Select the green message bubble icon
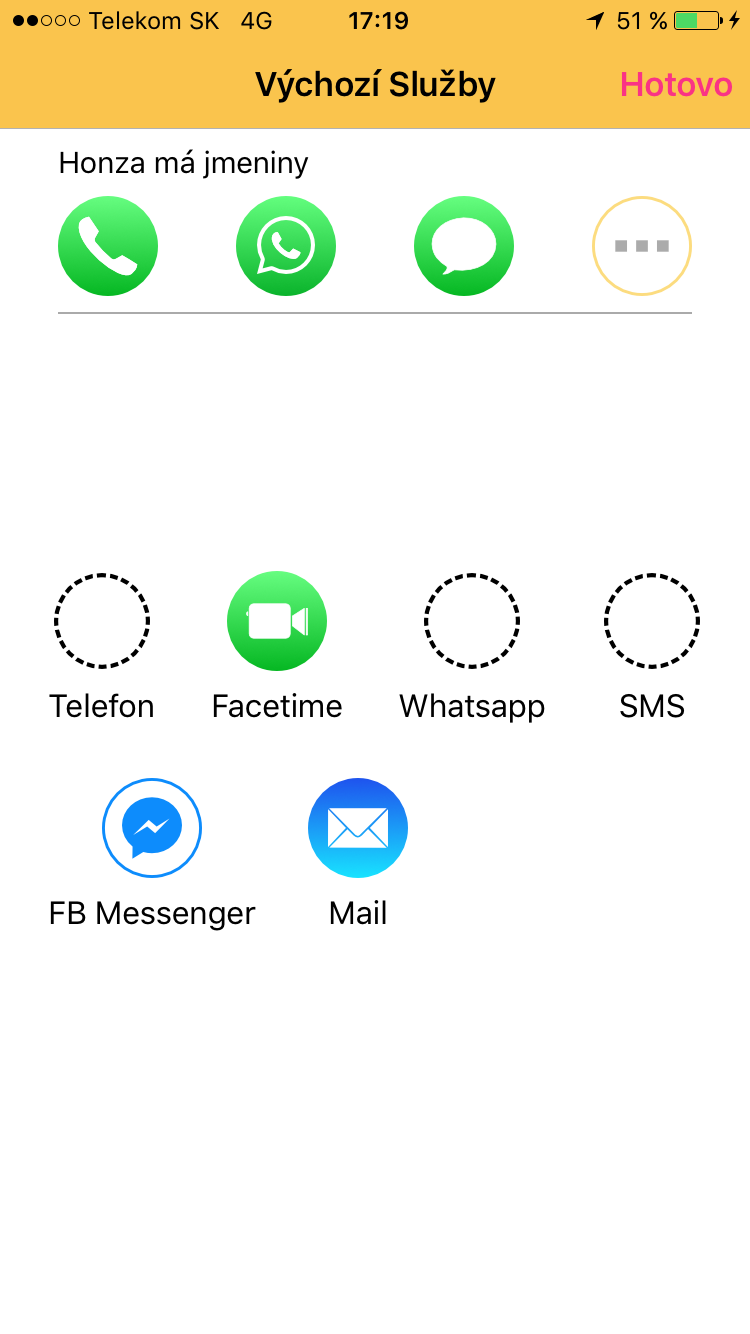 click(464, 246)
